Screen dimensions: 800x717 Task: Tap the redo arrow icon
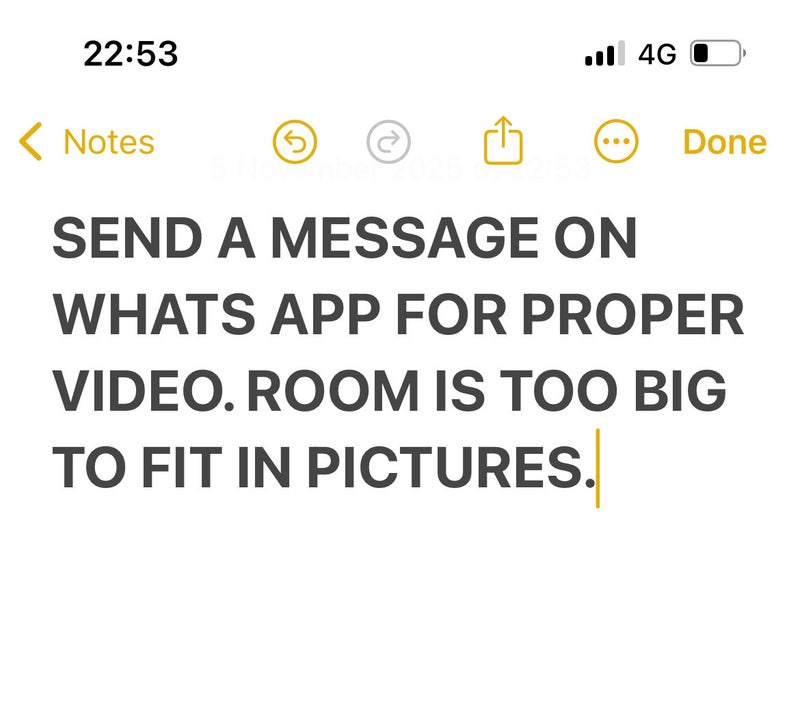coord(388,142)
